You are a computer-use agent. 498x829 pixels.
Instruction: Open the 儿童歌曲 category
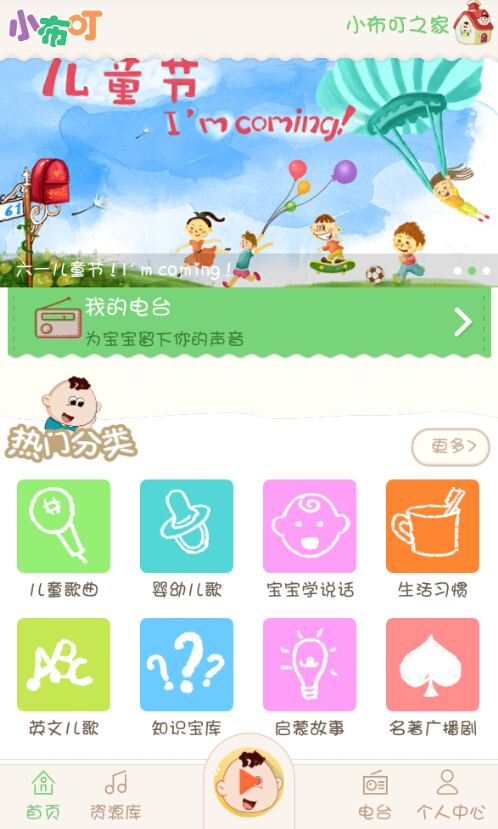coord(63,539)
